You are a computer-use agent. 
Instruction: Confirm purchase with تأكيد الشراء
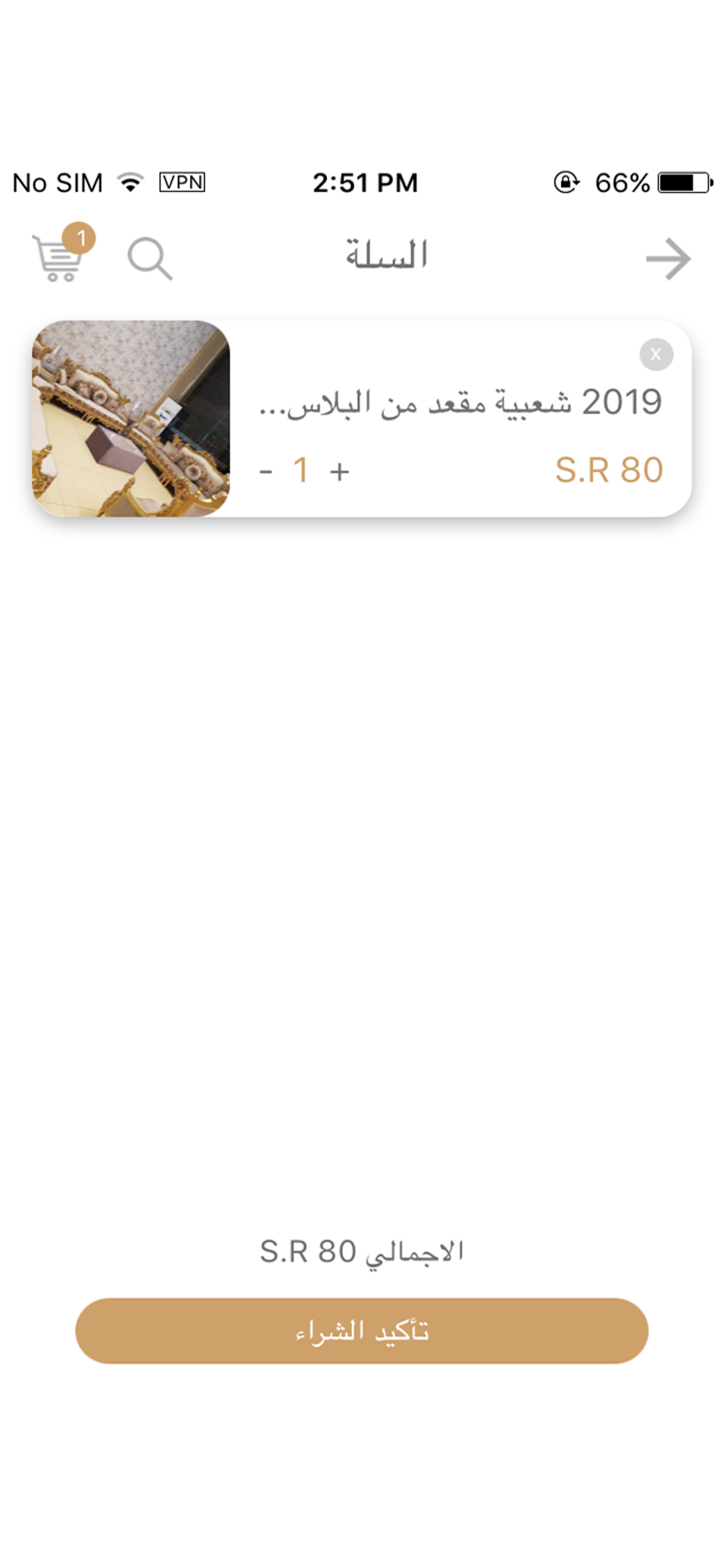pos(362,1330)
